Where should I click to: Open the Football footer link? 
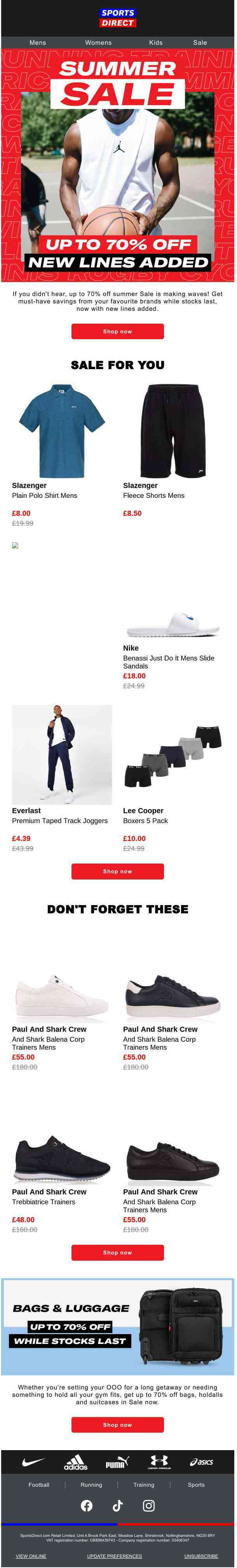[x=39, y=1485]
